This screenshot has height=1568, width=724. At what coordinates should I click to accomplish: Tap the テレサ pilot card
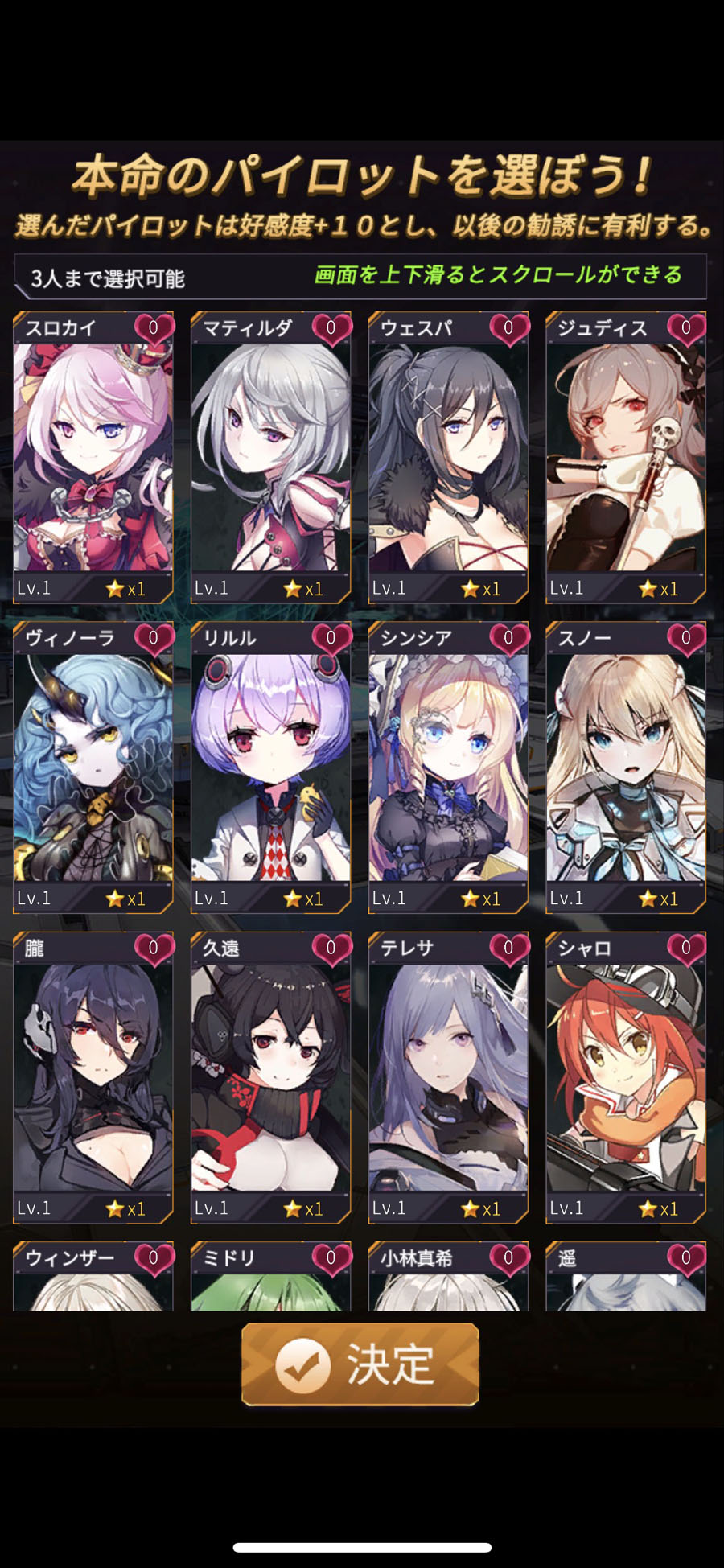coord(448,1076)
